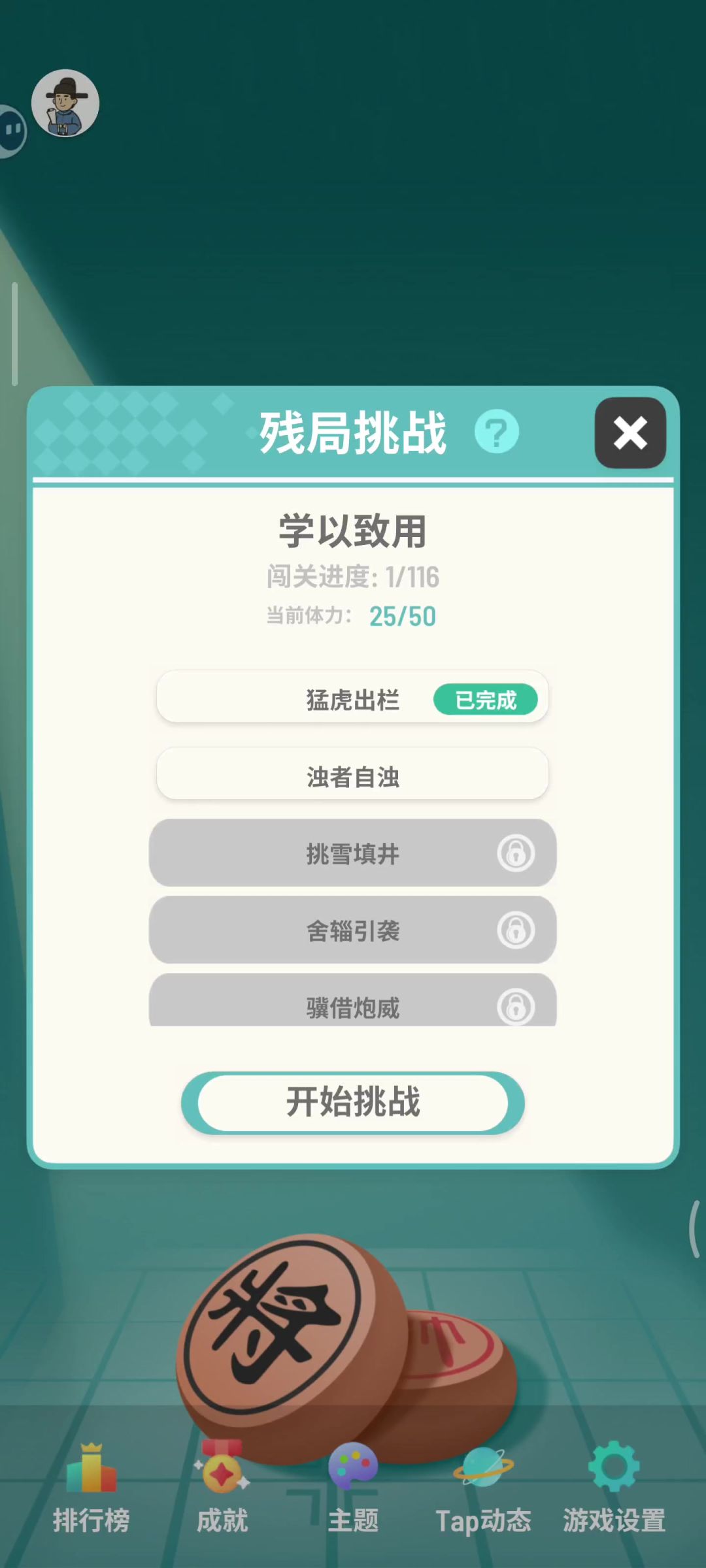The width and height of the screenshot is (706, 1568).
Task: Start the challenge with 开始挑战
Action: point(352,1102)
